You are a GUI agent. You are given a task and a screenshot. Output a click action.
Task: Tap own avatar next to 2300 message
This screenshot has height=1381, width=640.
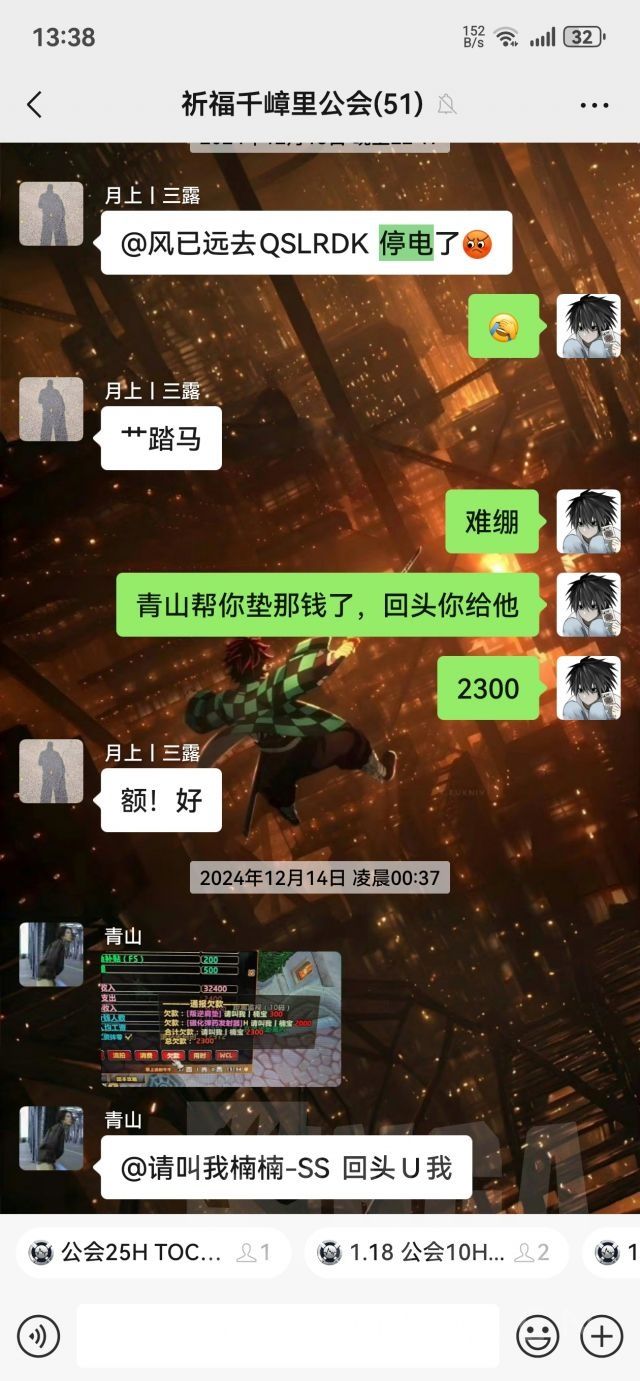pyautogui.click(x=588, y=687)
